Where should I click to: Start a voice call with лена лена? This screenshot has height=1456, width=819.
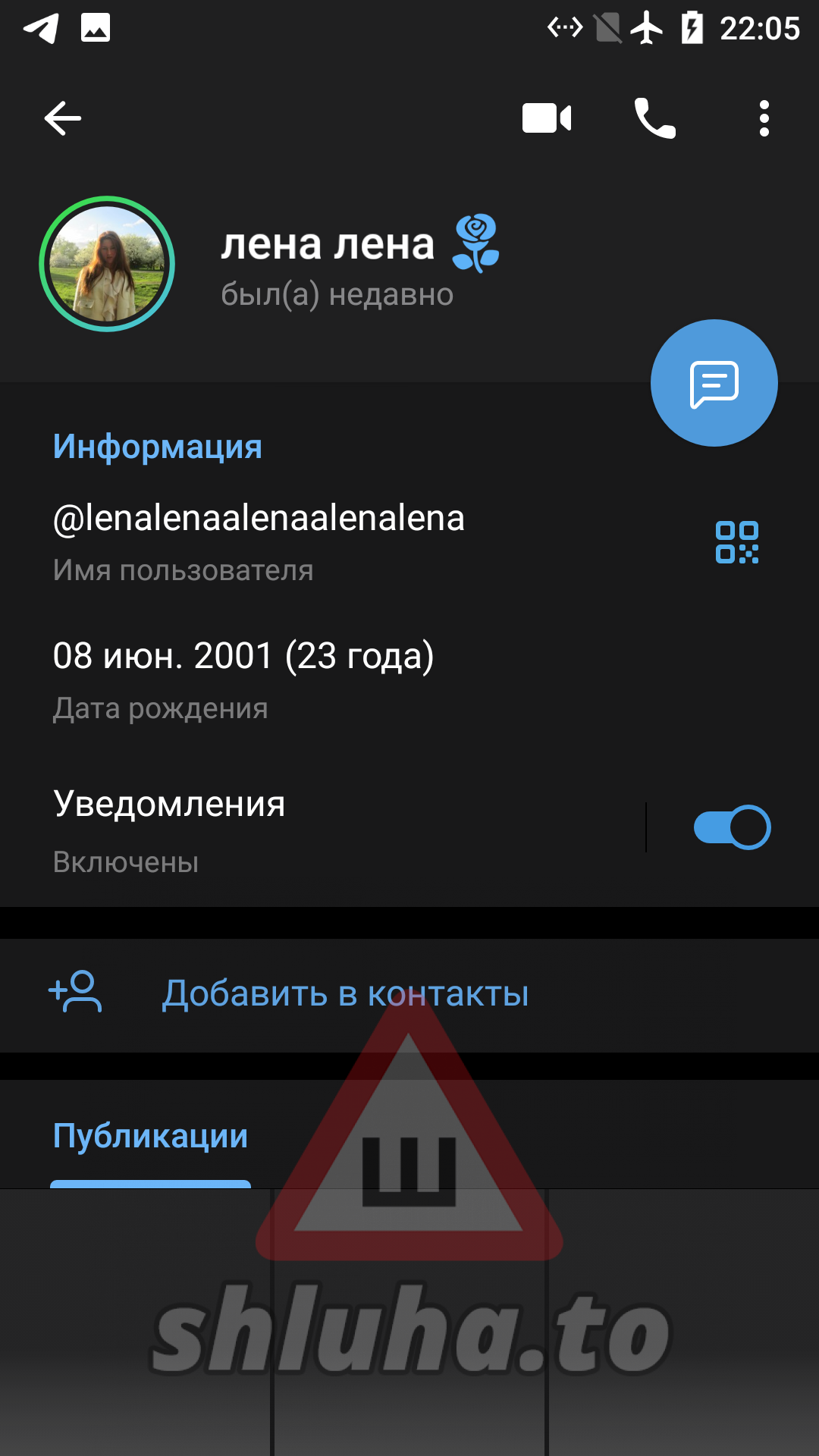coord(654,118)
